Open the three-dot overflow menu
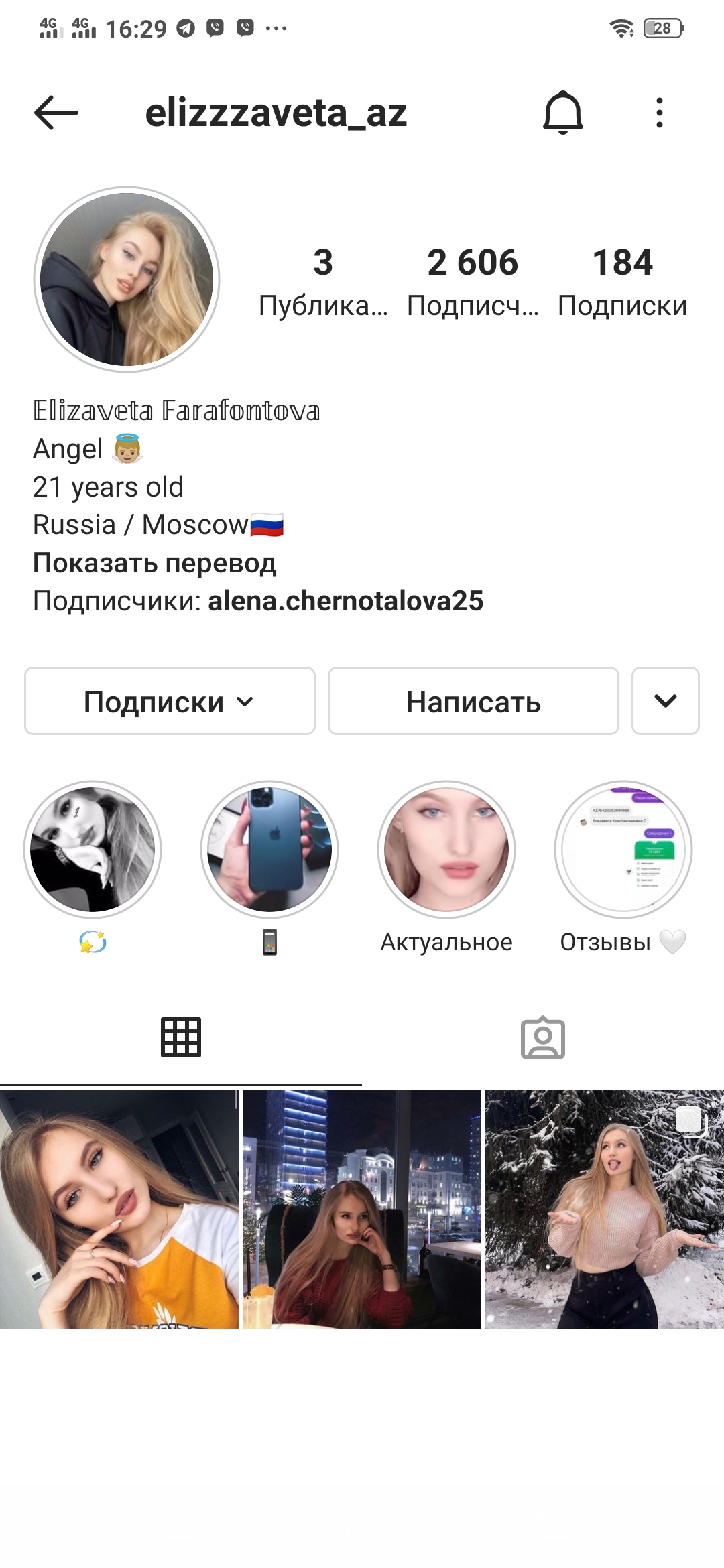The width and height of the screenshot is (724, 1568). point(660,113)
